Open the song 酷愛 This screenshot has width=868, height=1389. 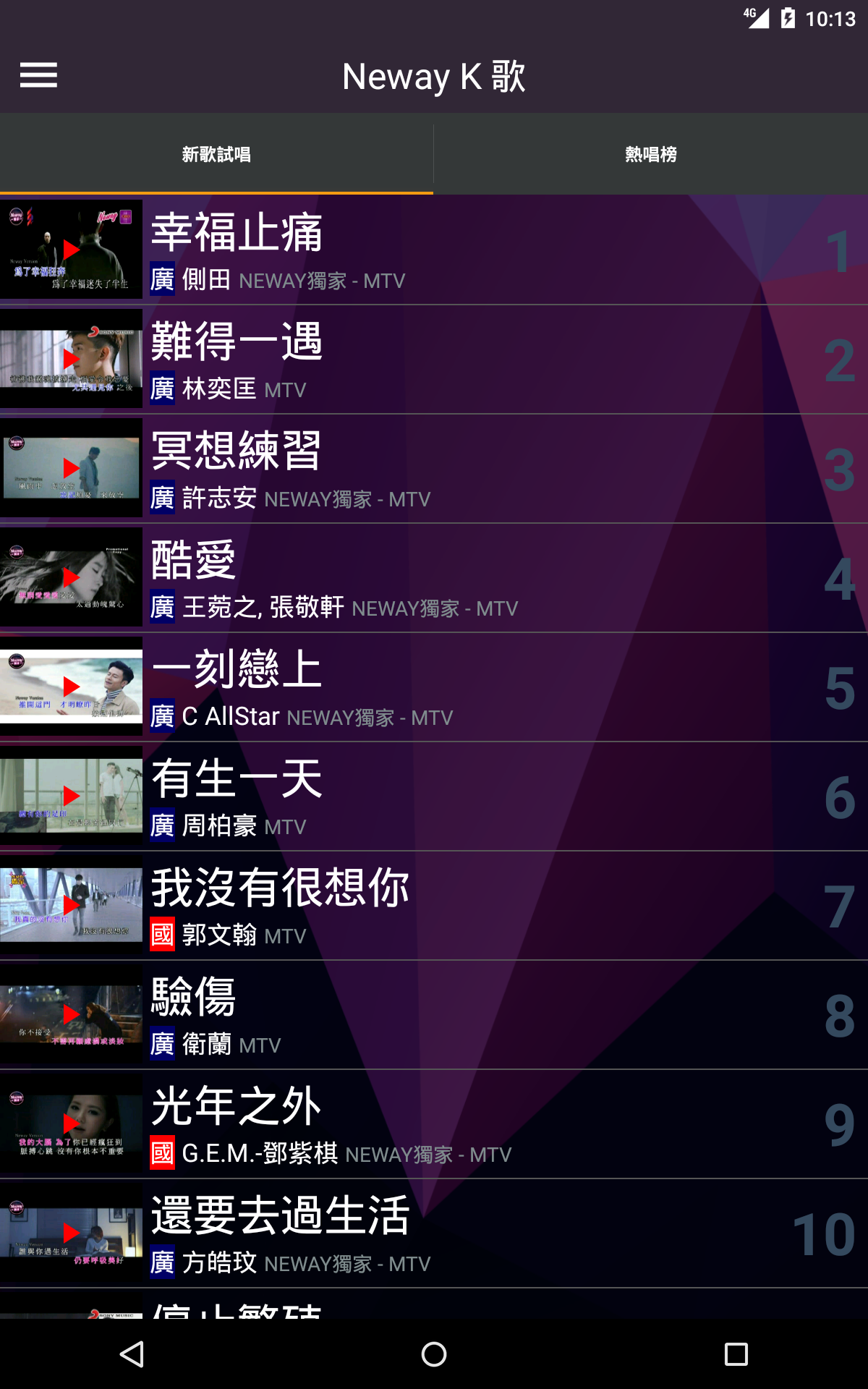(434, 578)
